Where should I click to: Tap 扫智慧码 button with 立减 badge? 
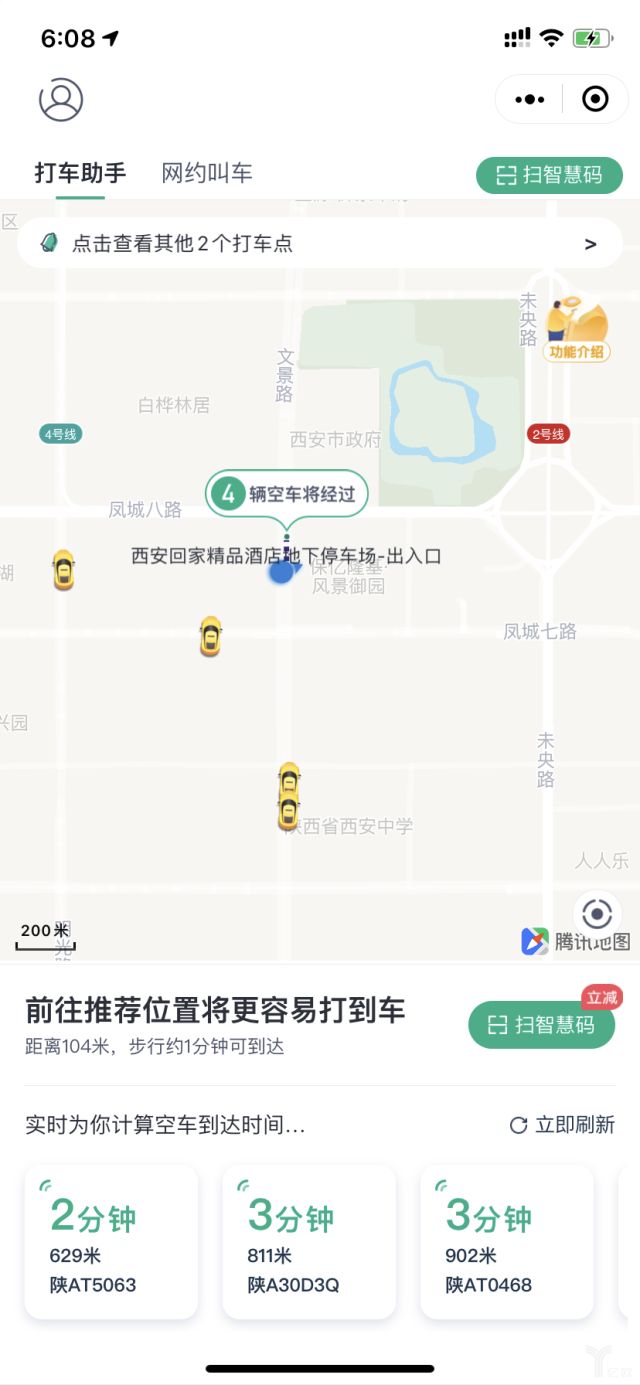pos(541,1025)
